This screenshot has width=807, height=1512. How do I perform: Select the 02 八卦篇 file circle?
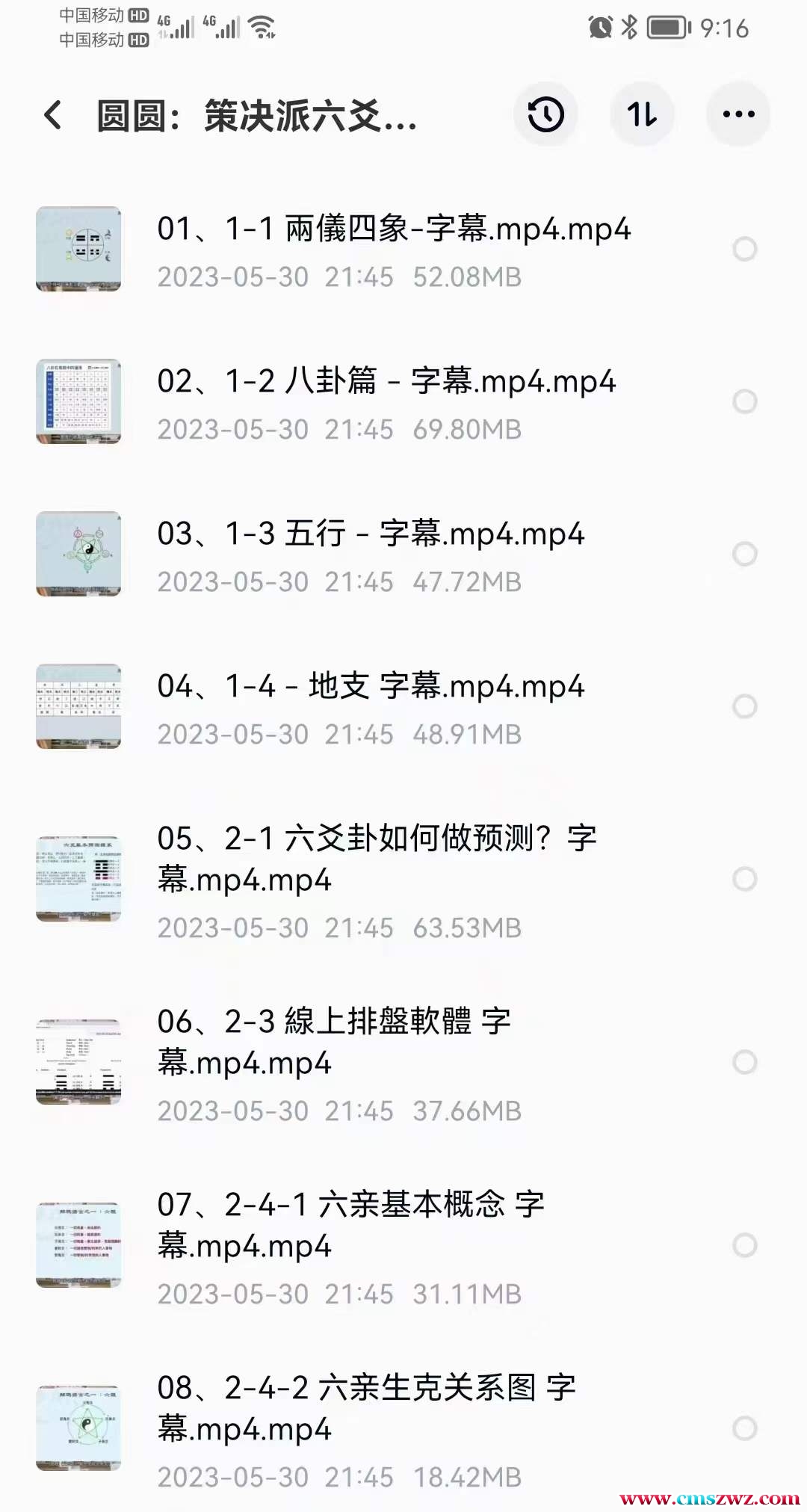744,401
